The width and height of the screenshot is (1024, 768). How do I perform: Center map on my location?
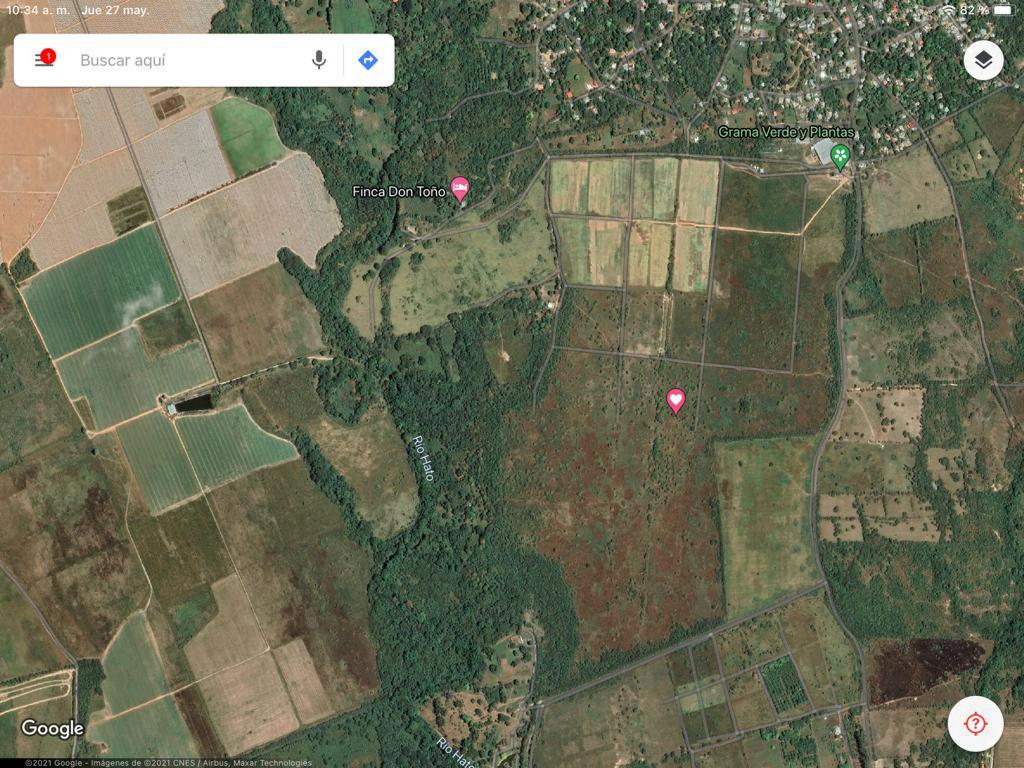pos(975,723)
